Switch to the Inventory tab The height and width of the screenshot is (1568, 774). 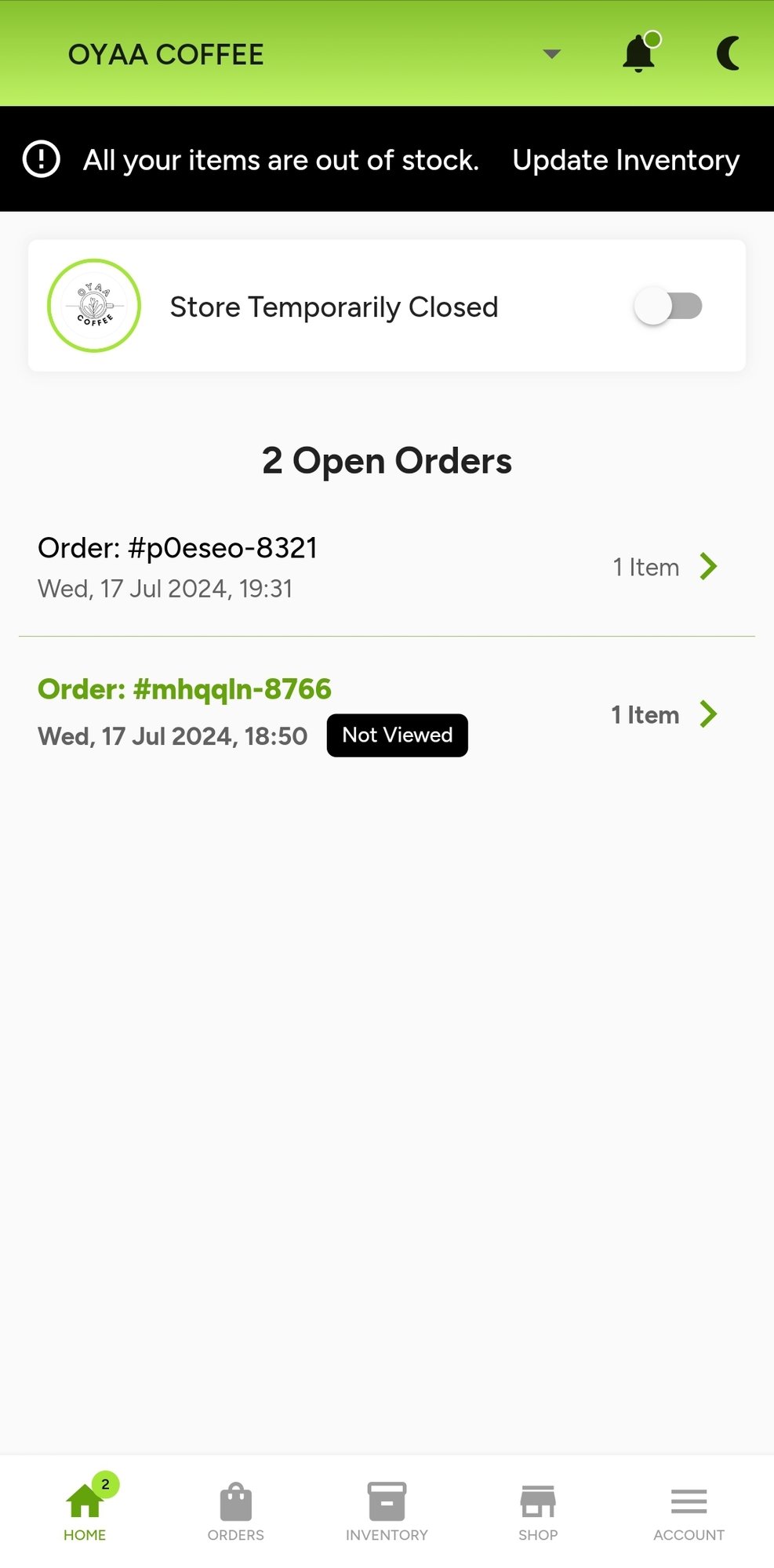(387, 1512)
